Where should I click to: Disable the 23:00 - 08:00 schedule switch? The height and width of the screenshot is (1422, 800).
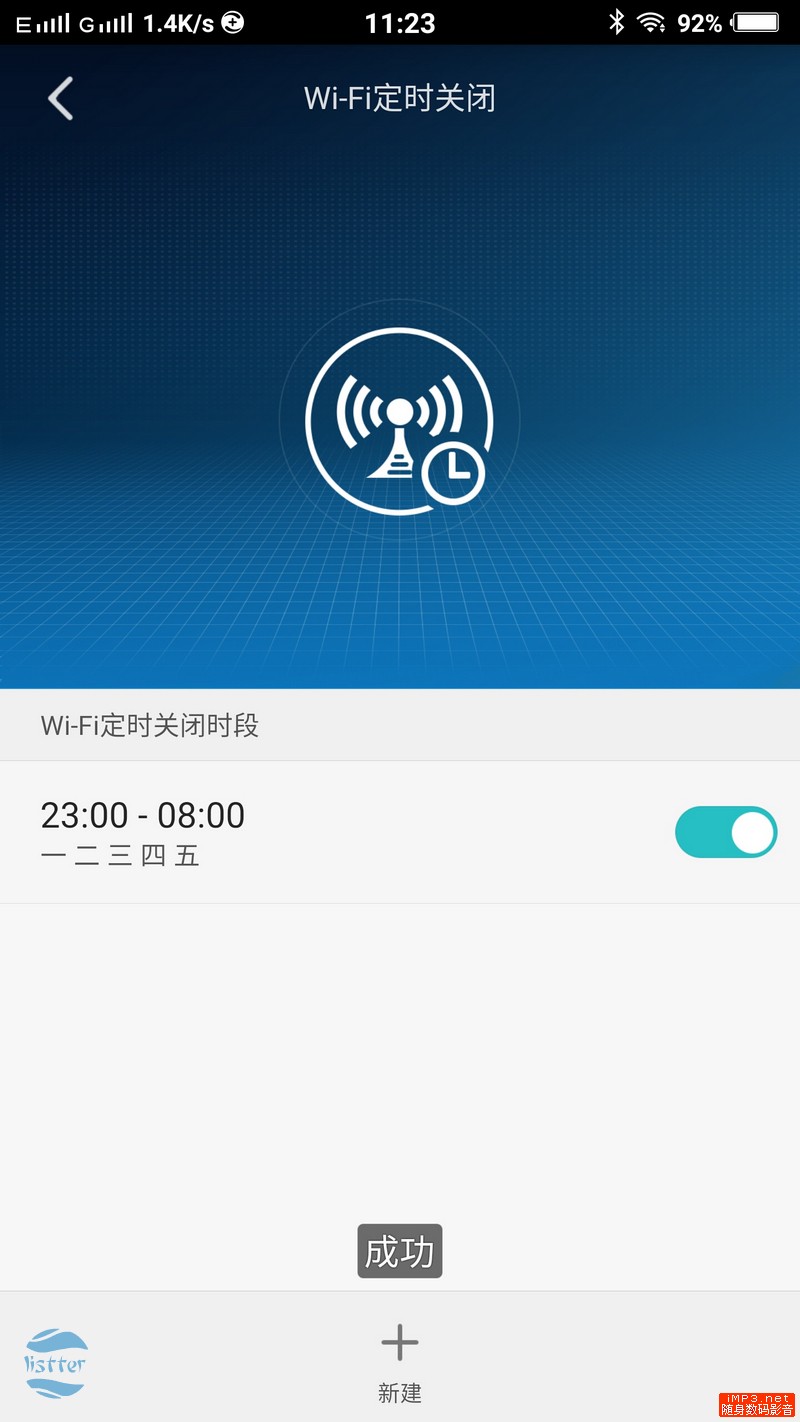tap(726, 832)
